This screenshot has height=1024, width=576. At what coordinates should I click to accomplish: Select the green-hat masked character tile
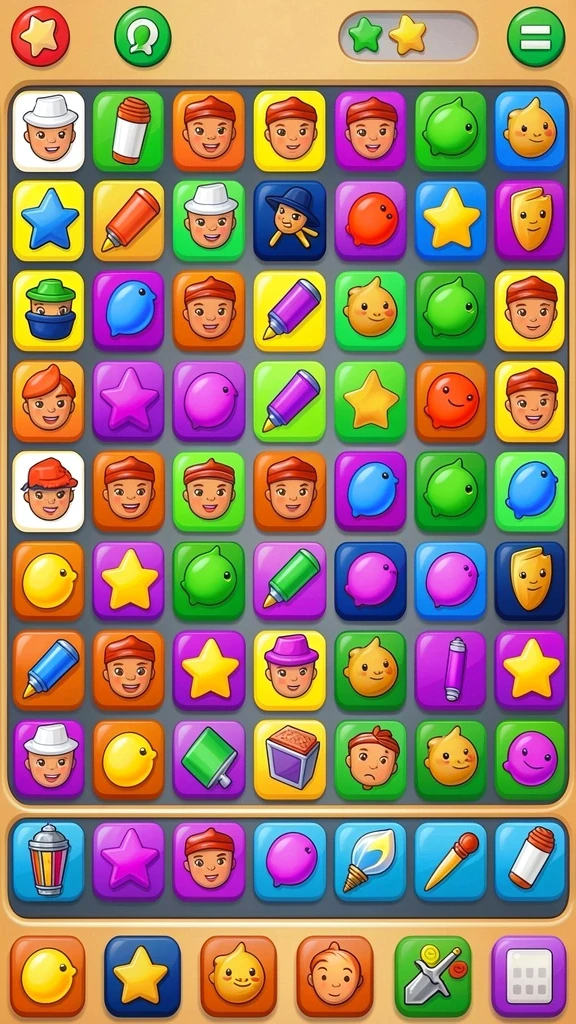point(48,311)
